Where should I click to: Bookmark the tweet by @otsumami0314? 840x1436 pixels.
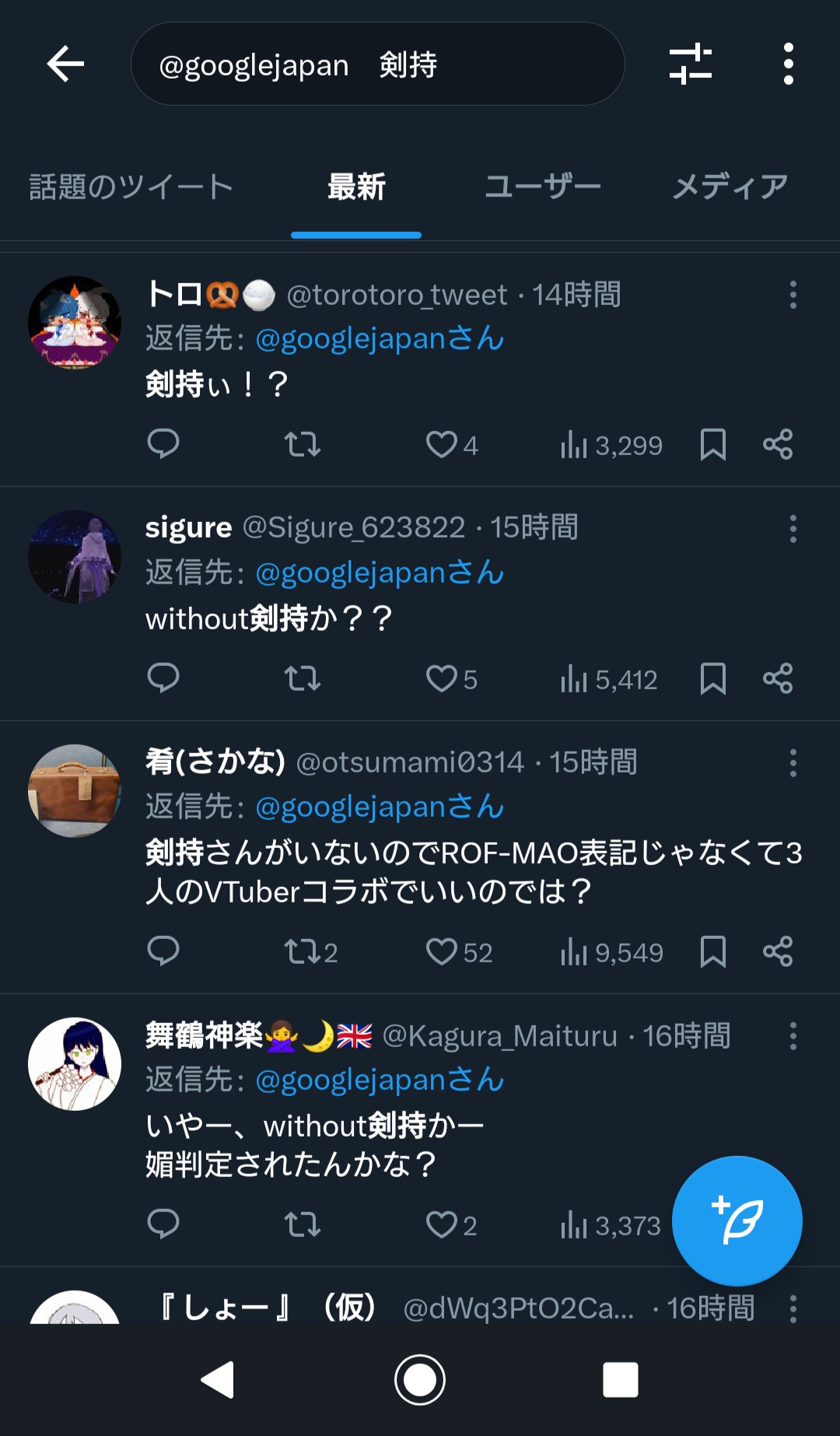[x=712, y=952]
